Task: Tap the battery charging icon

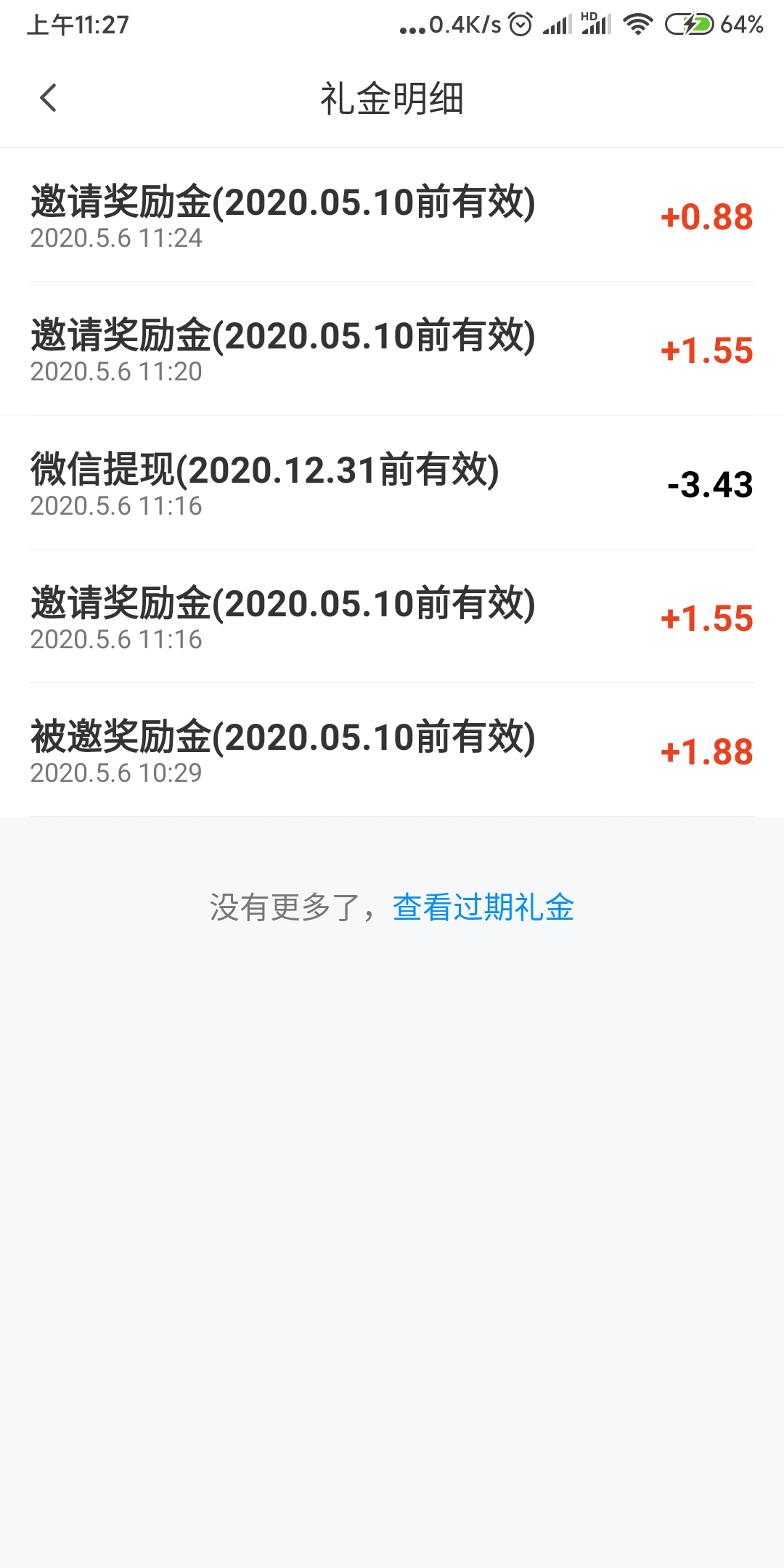Action: click(x=687, y=24)
